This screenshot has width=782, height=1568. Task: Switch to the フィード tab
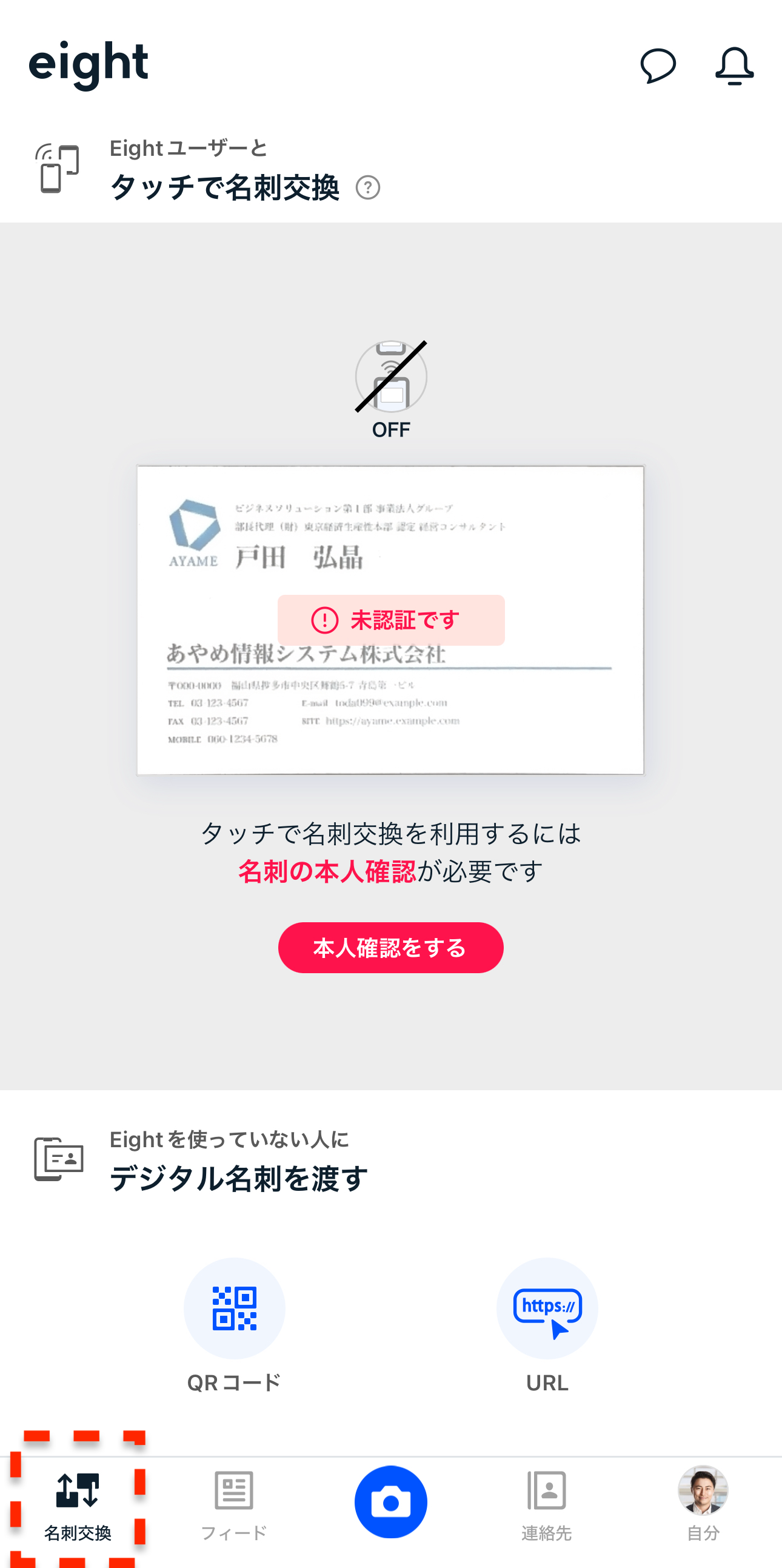pos(233,1504)
